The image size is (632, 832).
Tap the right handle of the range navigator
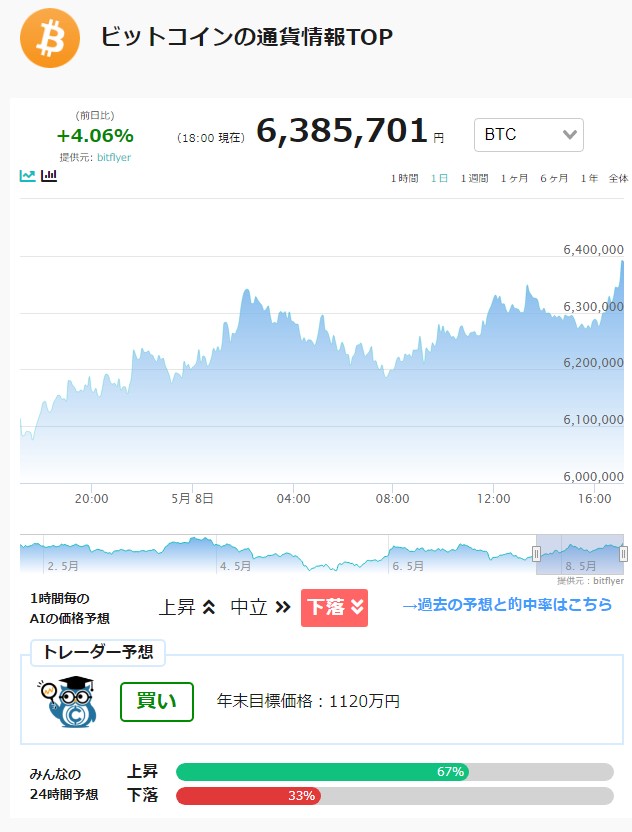[624, 554]
